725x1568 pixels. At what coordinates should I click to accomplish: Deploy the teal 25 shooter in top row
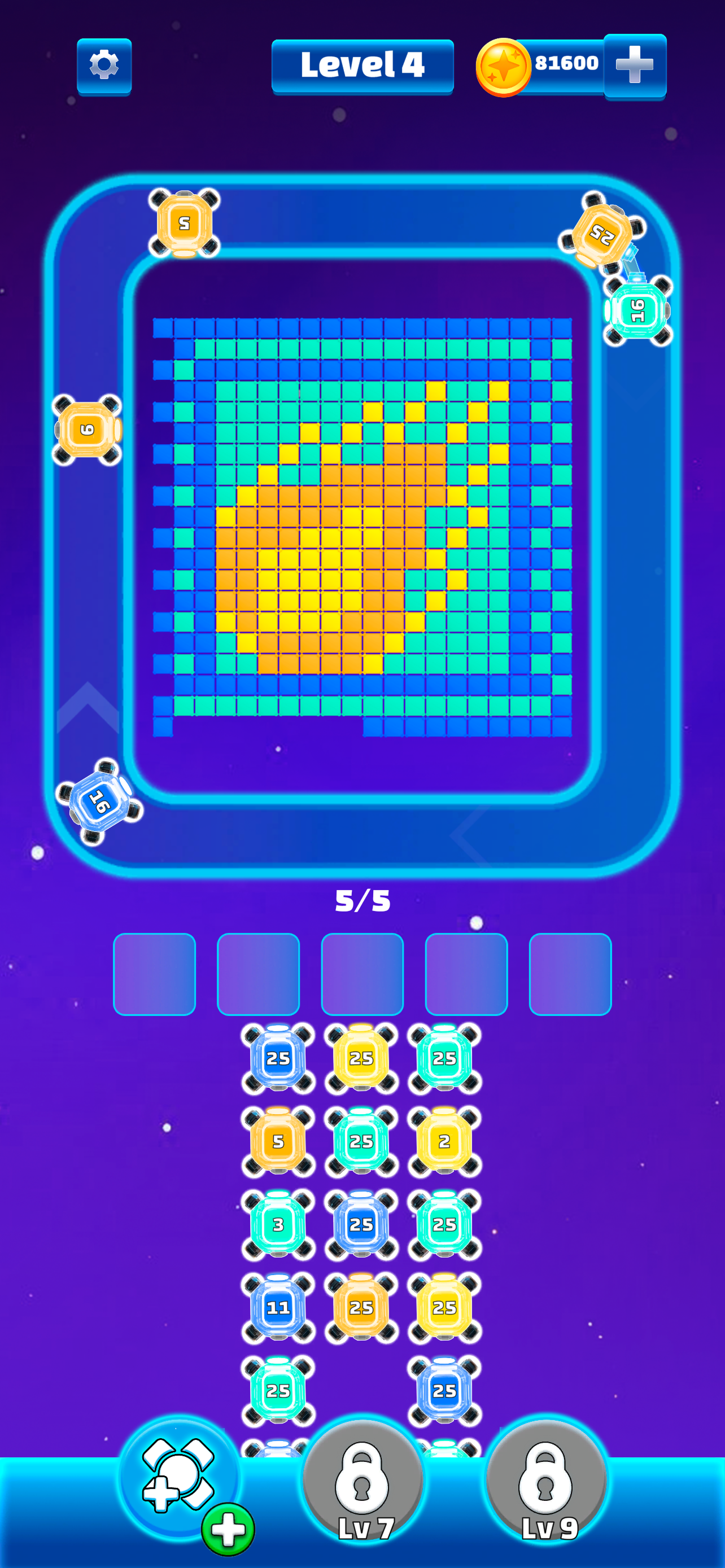pos(444,1058)
